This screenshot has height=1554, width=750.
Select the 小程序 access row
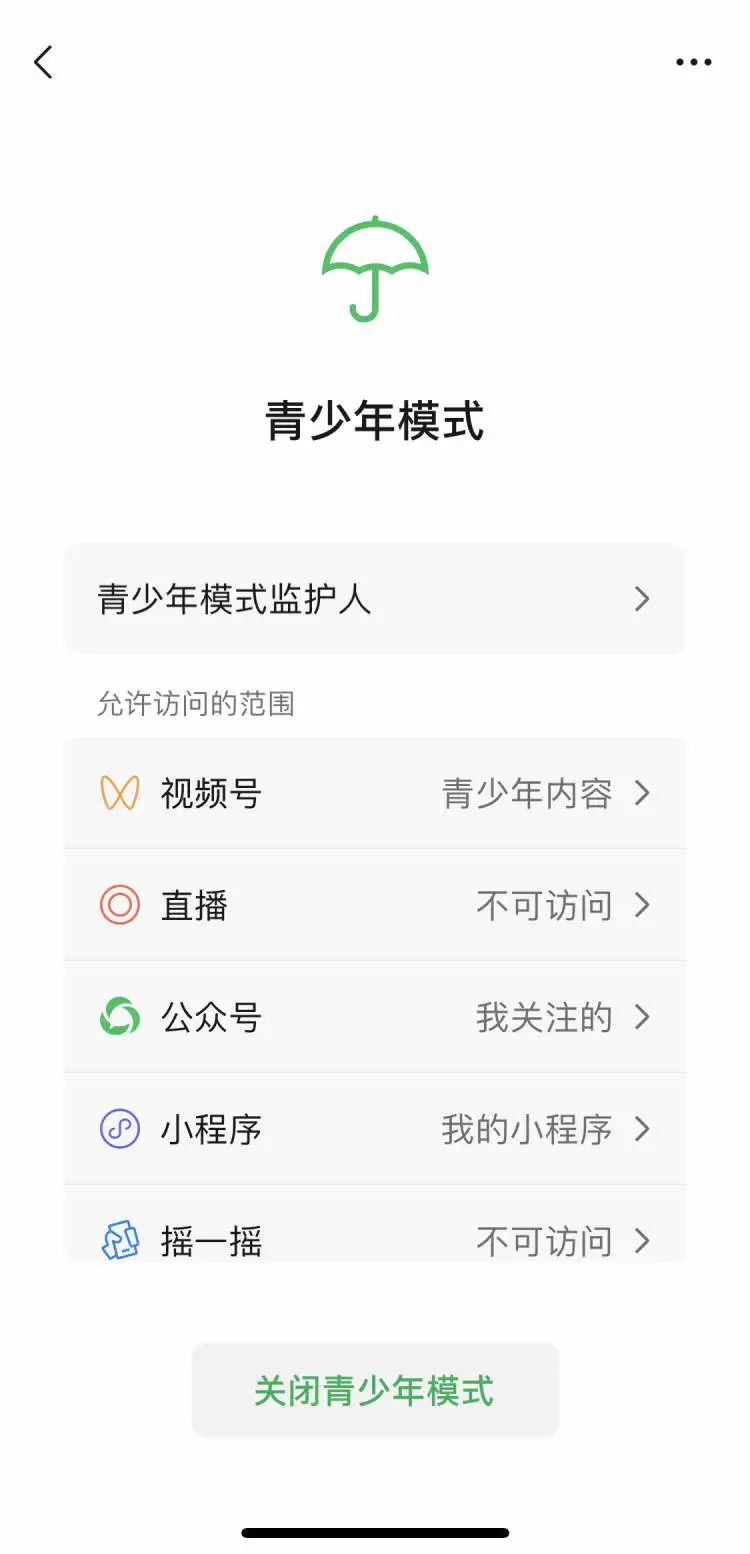click(375, 1130)
